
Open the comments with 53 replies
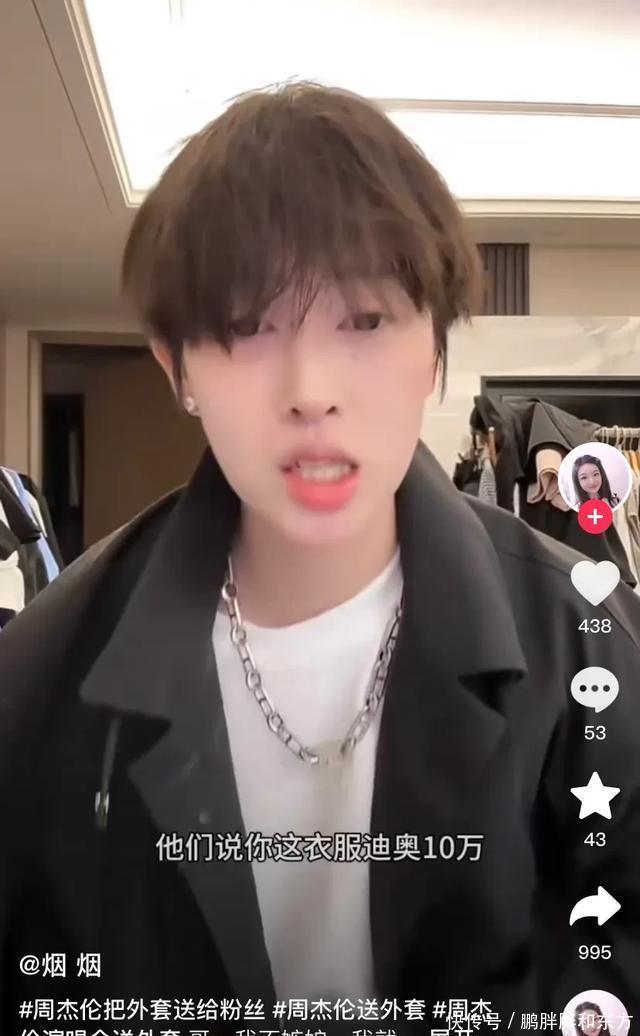594,690
